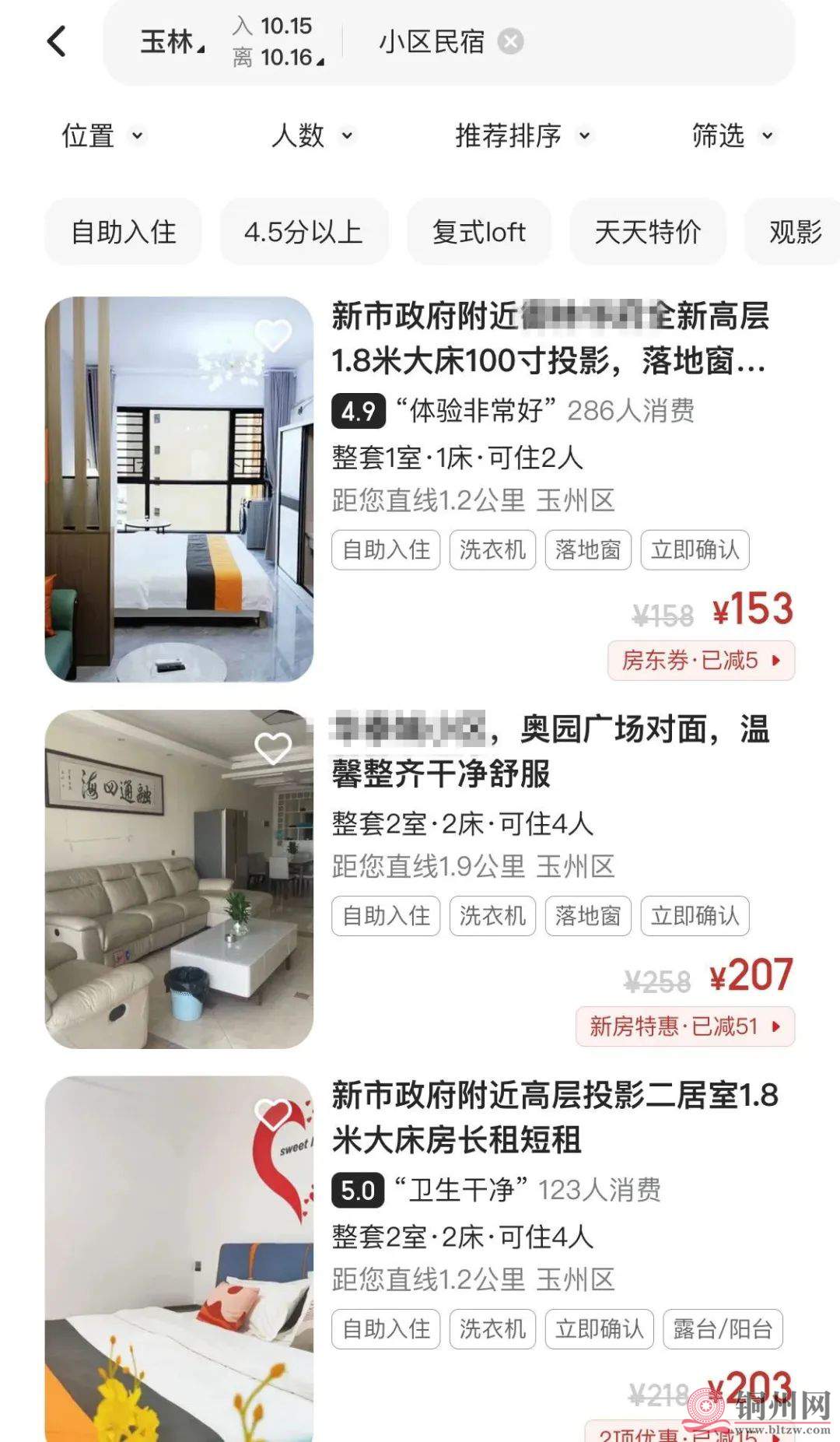Screen dimensions: 840x1442
Task: Open the 推荐排序 sort options
Action: tap(523, 135)
